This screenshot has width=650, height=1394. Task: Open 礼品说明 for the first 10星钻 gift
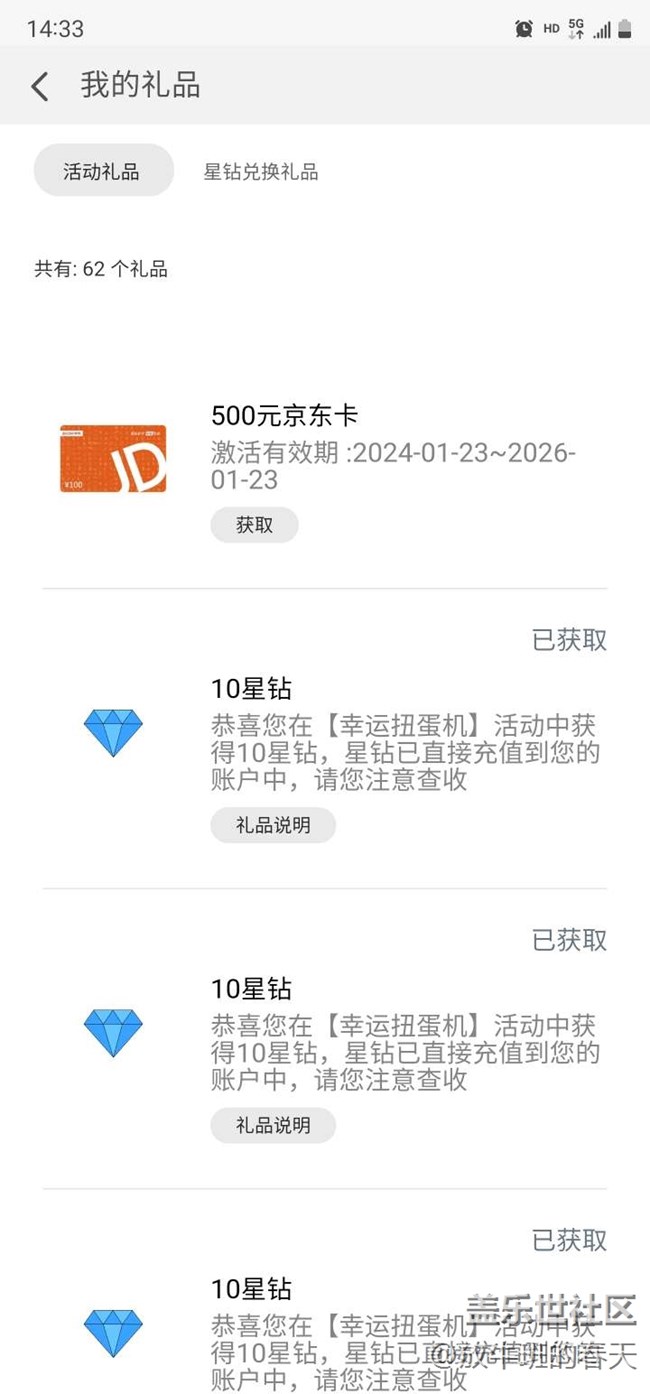coord(273,825)
